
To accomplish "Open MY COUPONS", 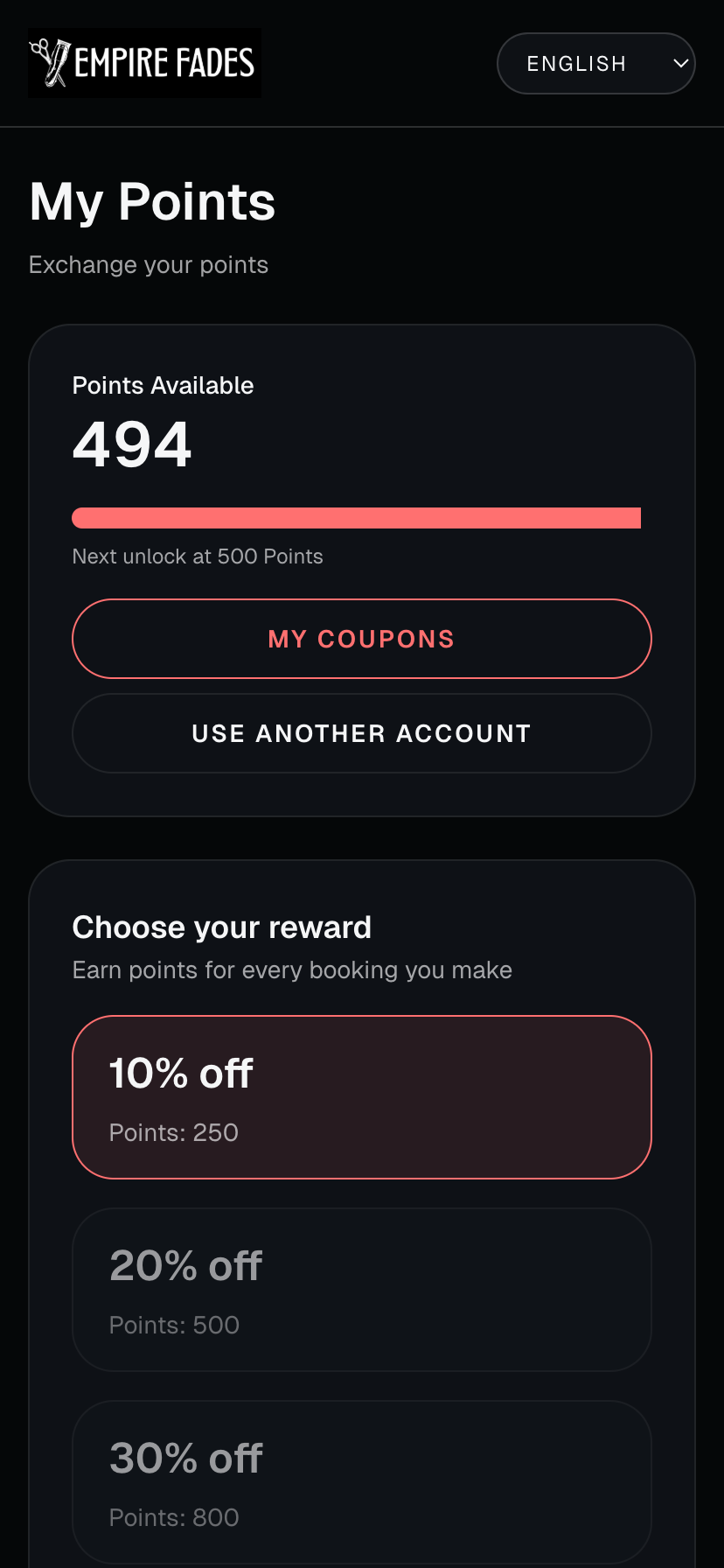I will click(361, 638).
